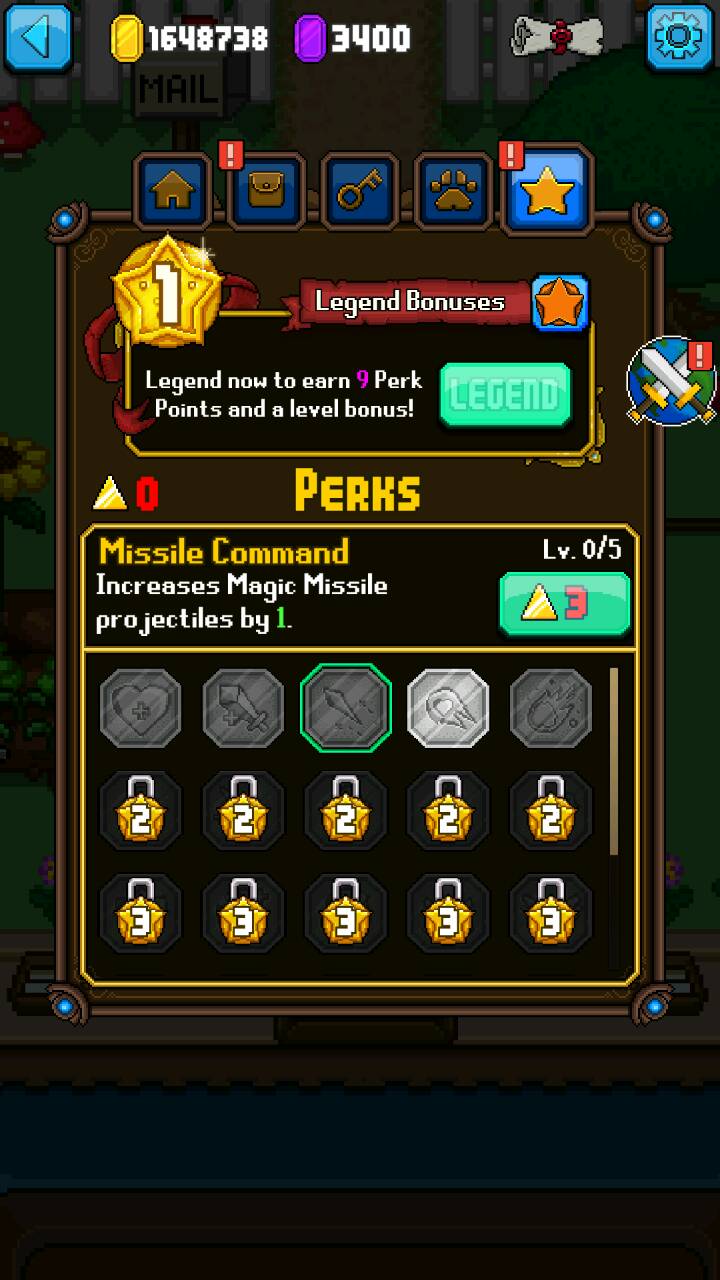
Task: Select the heart perk
Action: click(141, 708)
